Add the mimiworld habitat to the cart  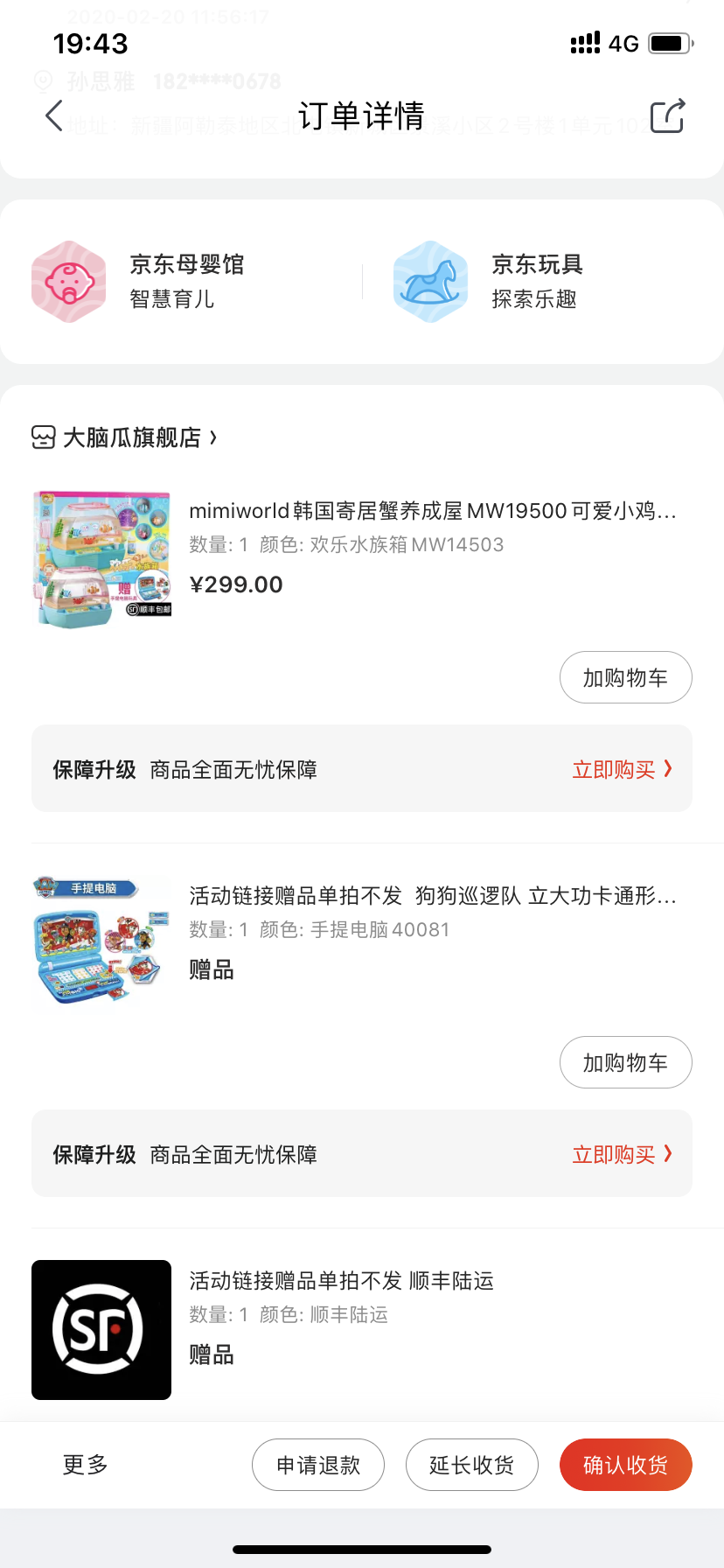[x=625, y=677]
